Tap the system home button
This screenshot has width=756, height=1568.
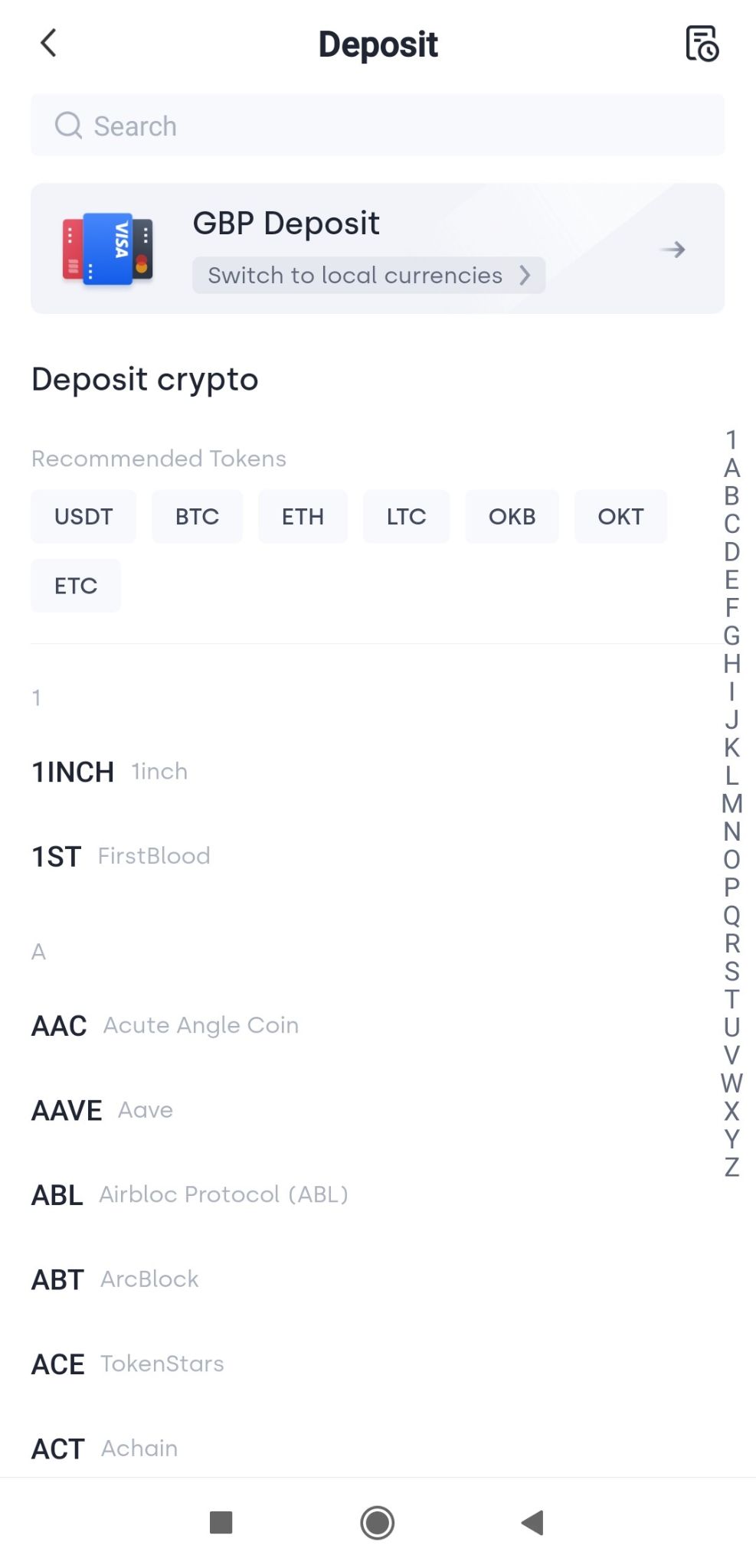point(377,1523)
